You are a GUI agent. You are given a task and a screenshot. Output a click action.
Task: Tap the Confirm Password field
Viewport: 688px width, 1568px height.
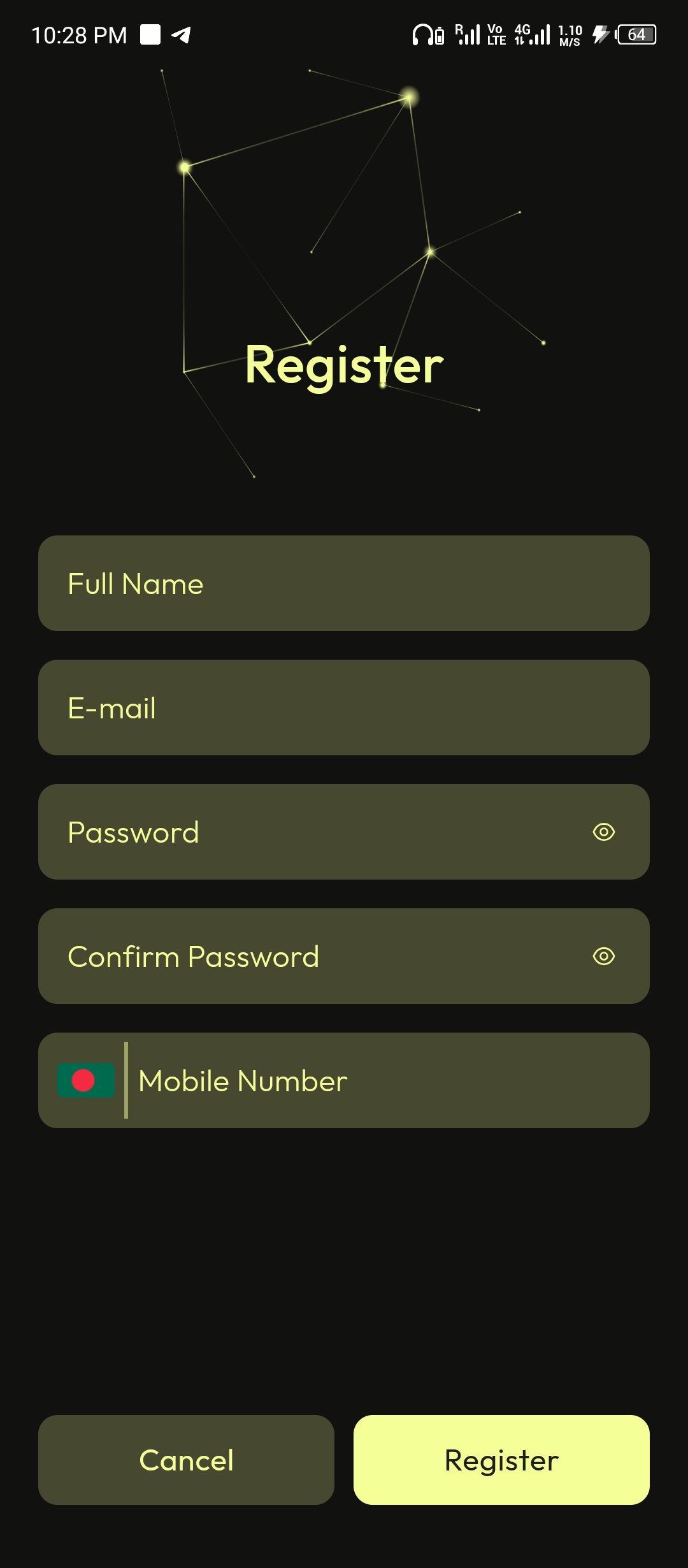[x=344, y=956]
